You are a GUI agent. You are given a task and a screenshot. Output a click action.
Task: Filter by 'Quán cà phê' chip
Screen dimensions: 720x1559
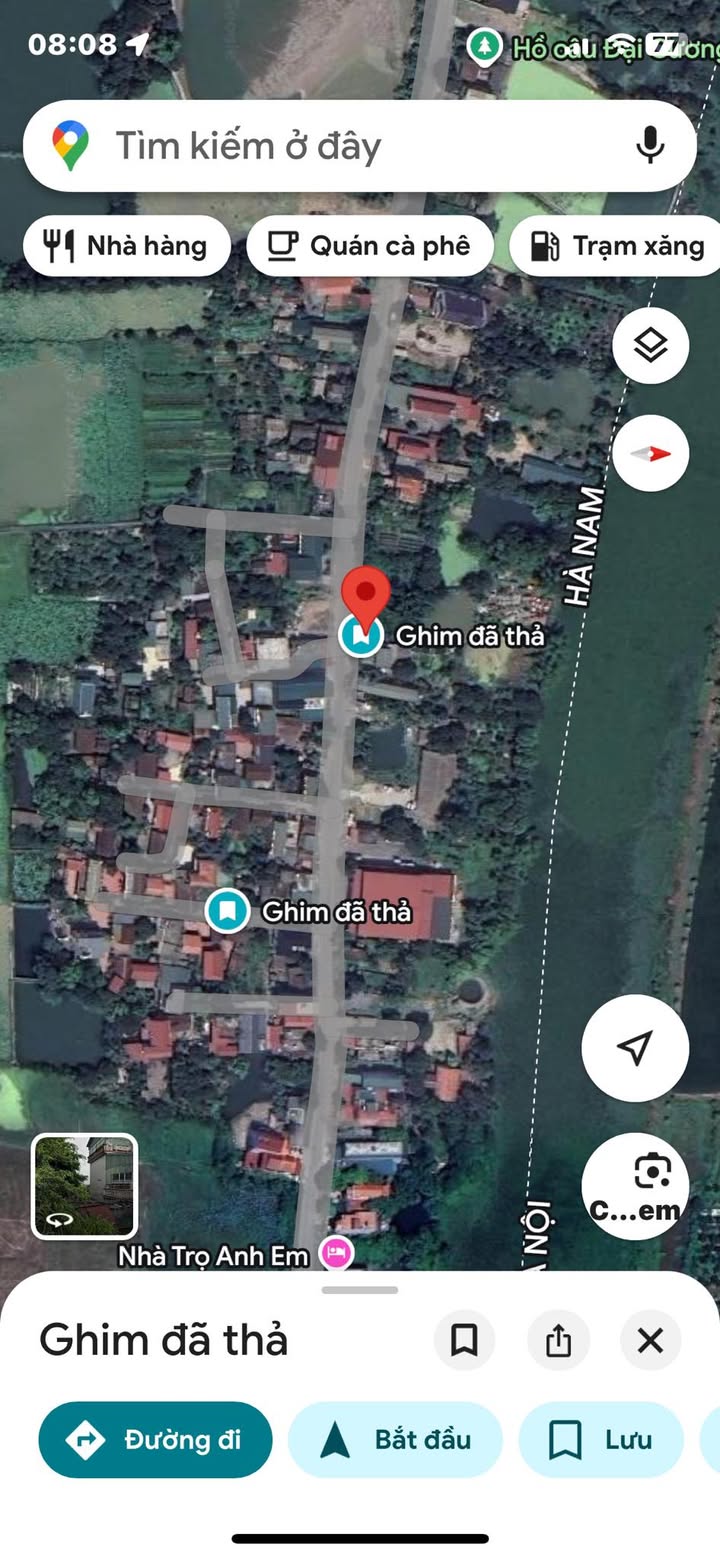coord(369,246)
